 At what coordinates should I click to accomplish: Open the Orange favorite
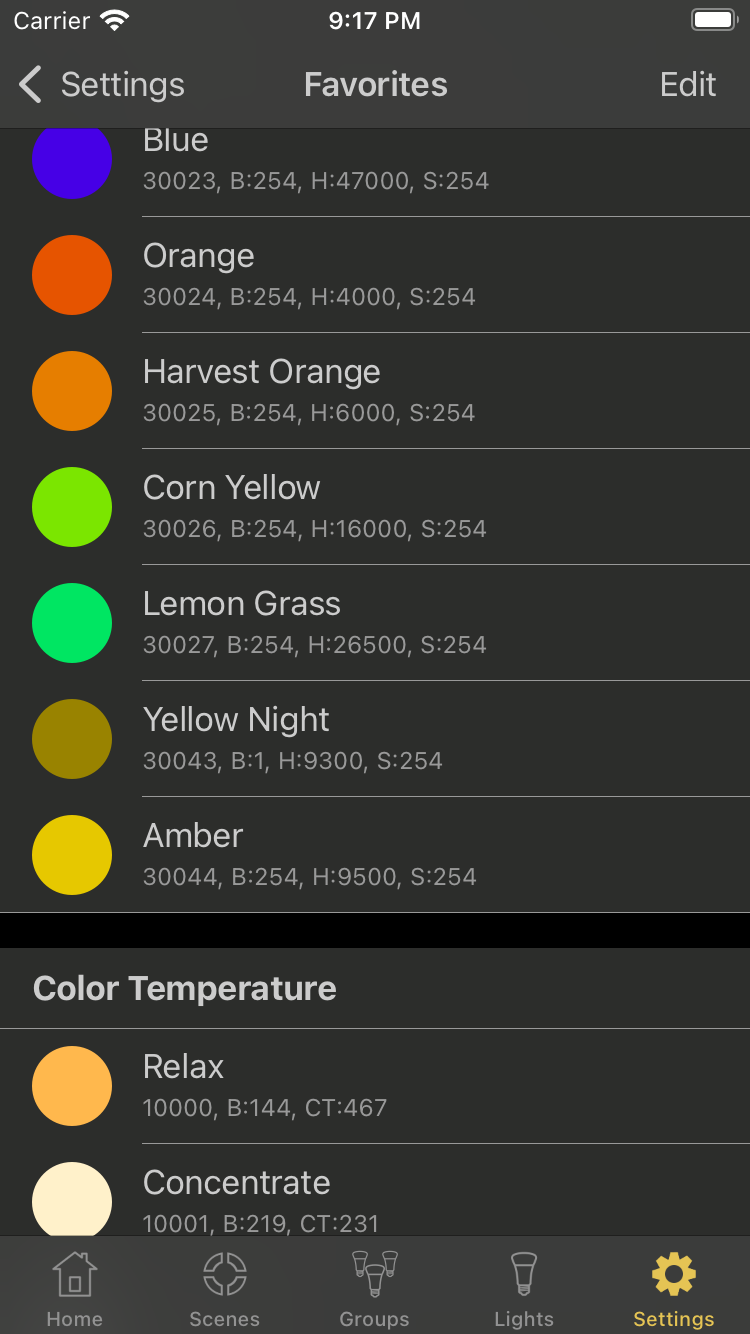coord(375,275)
